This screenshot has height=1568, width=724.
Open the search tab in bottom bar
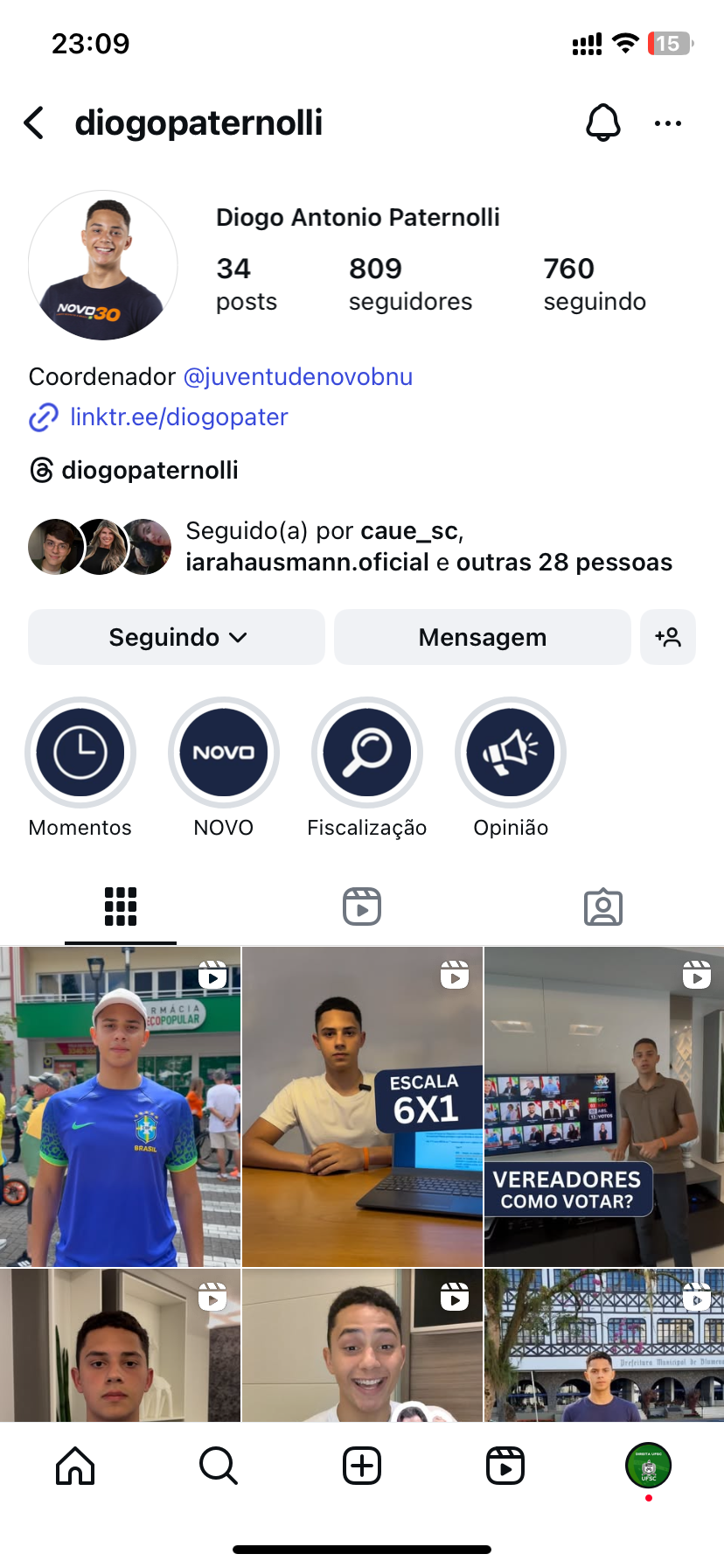(218, 1466)
